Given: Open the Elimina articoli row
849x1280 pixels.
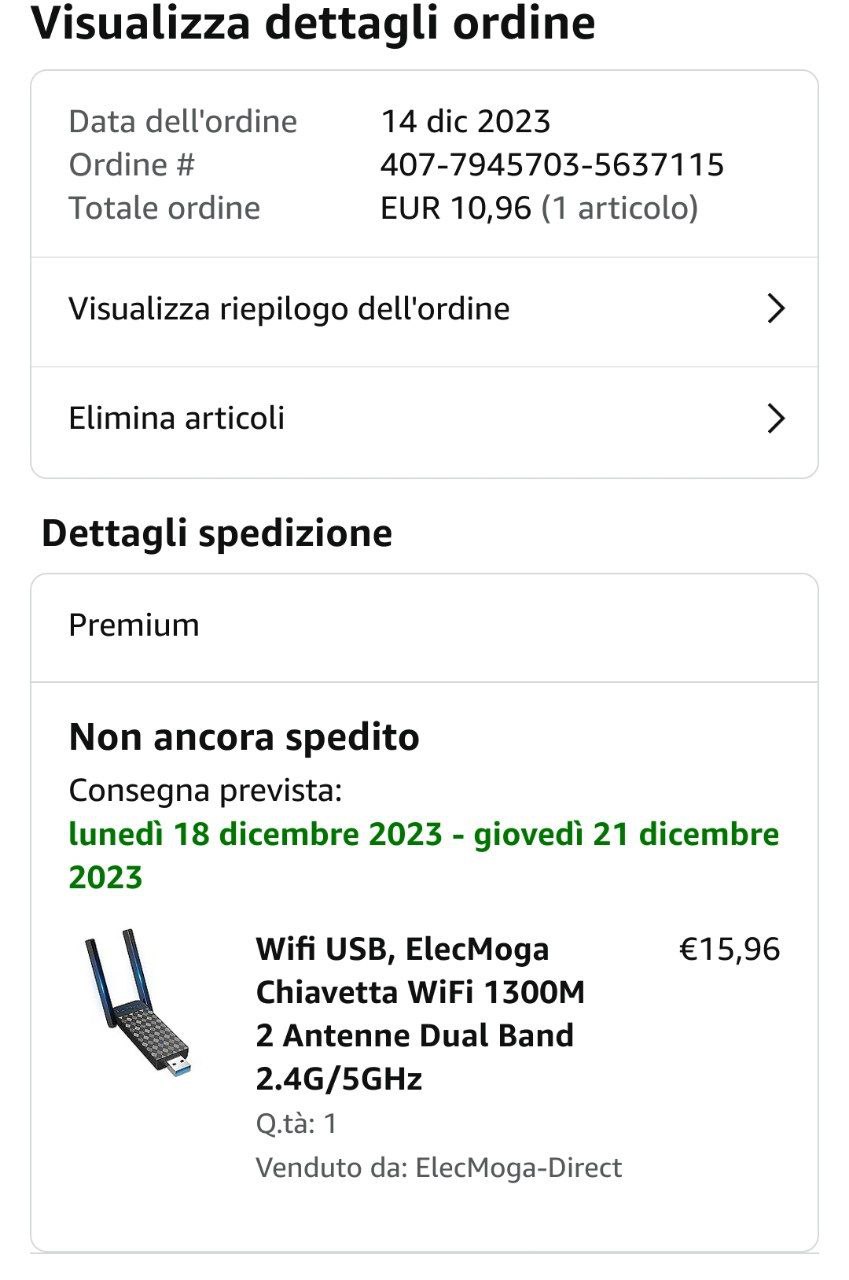Looking at the screenshot, I should (x=424, y=418).
